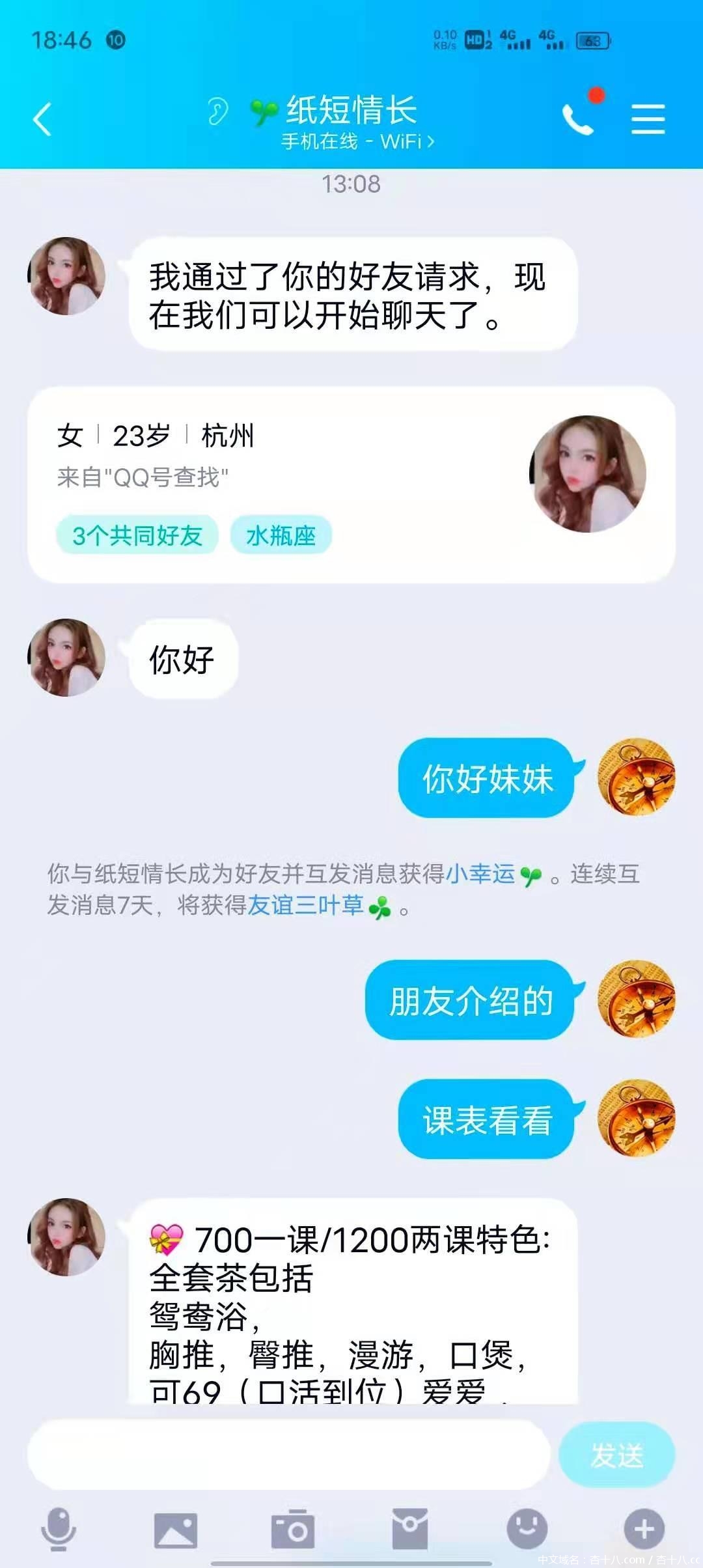Viewport: 703px width, 1568px height.
Task: Open the 友谊三叶草 link
Action: click(x=305, y=905)
